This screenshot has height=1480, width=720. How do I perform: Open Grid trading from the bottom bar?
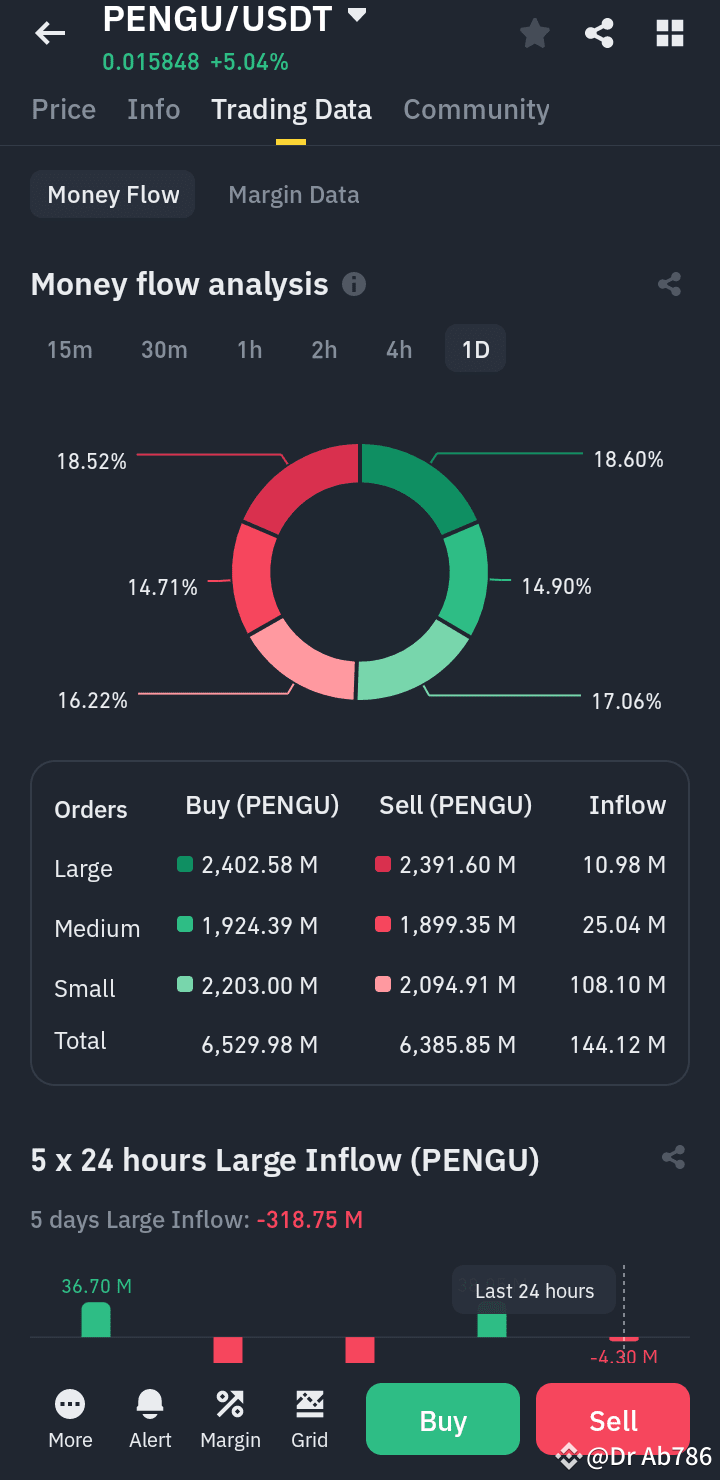coord(309,1419)
